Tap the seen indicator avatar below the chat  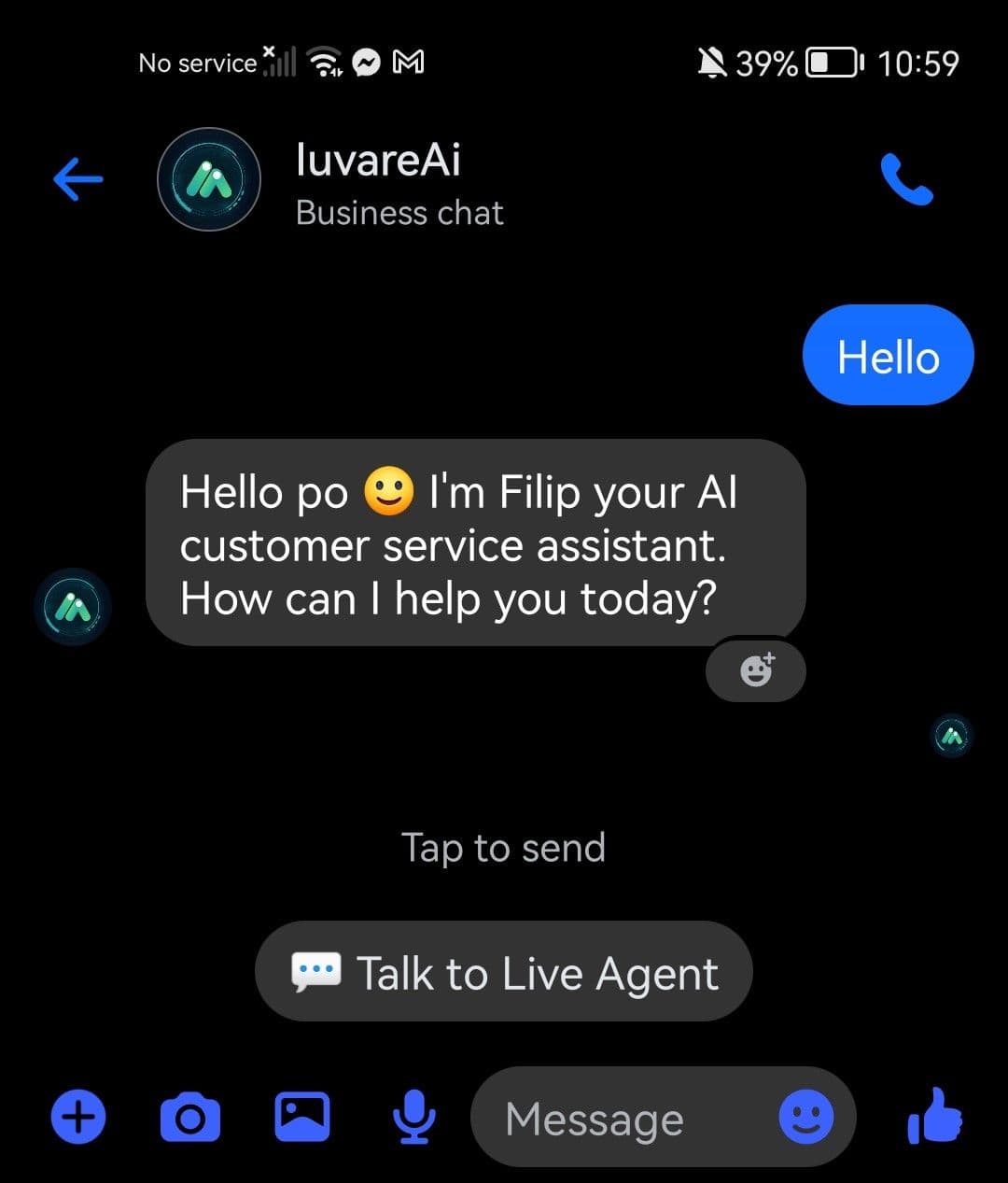click(x=951, y=735)
